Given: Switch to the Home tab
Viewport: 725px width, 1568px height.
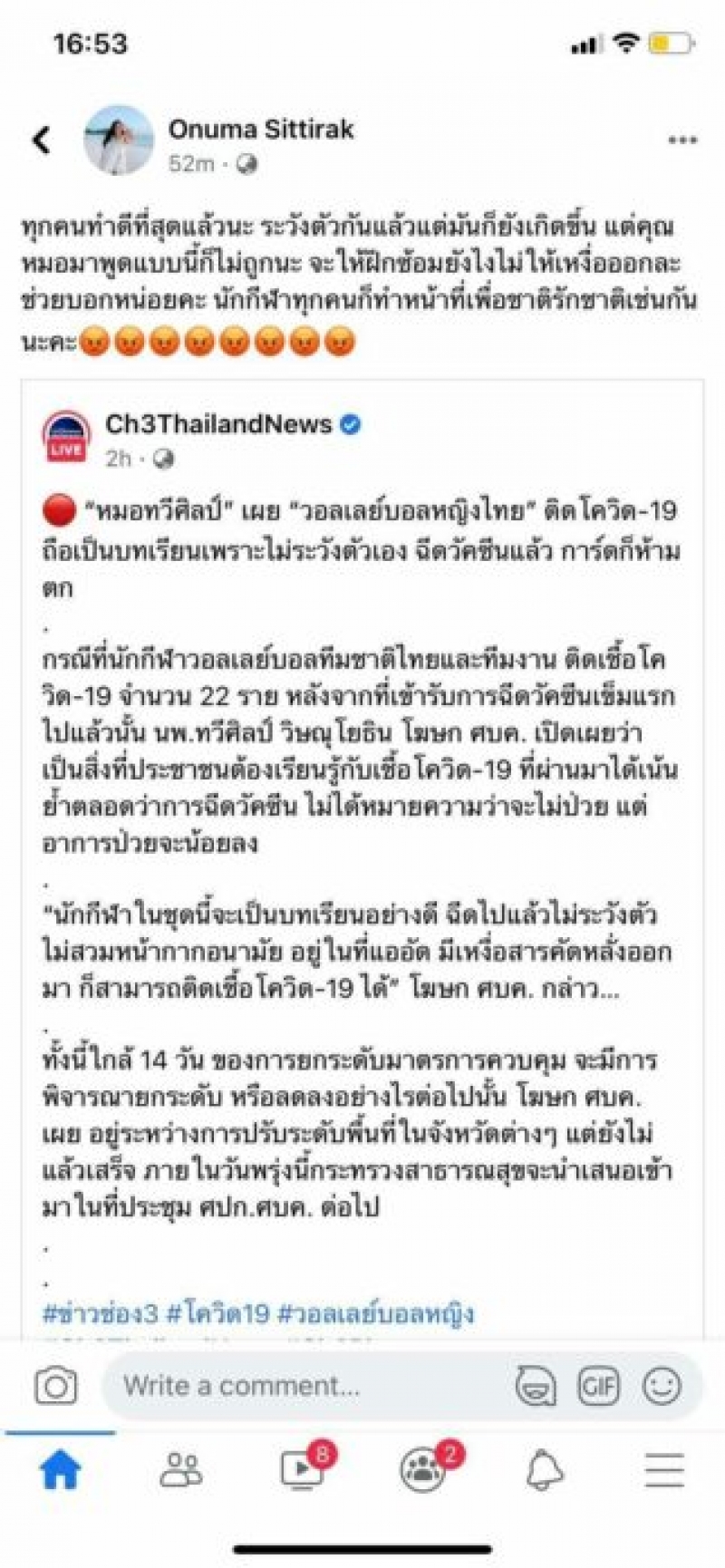Looking at the screenshot, I should (60, 1470).
